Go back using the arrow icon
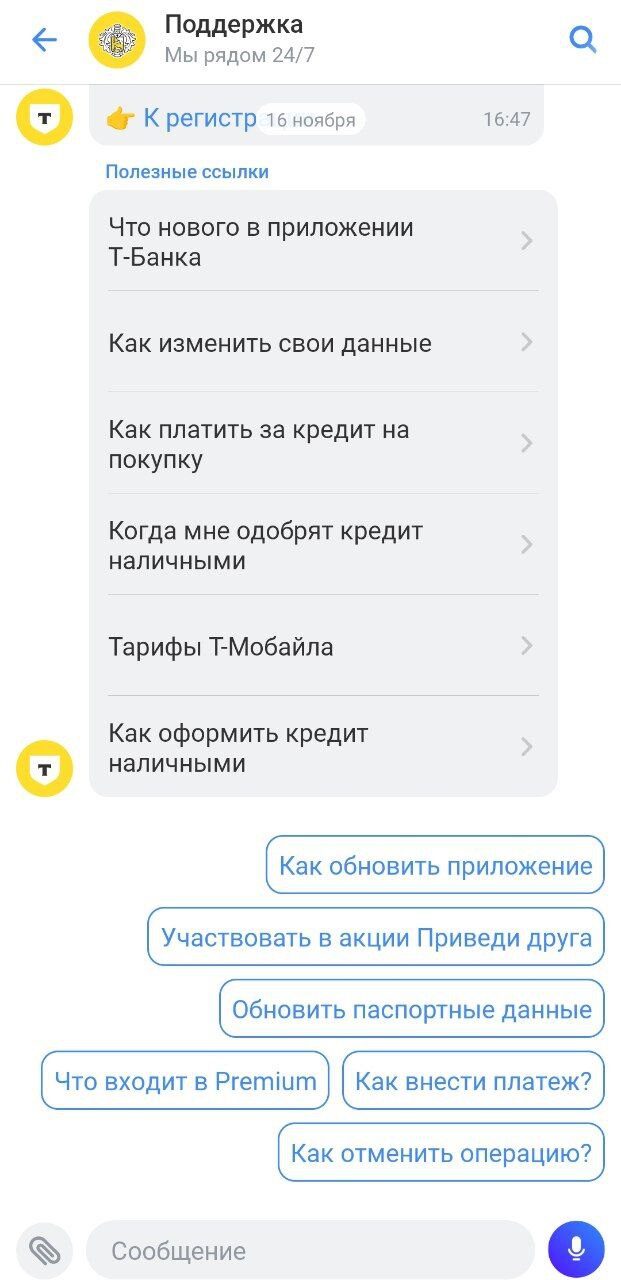 pyautogui.click(x=44, y=40)
